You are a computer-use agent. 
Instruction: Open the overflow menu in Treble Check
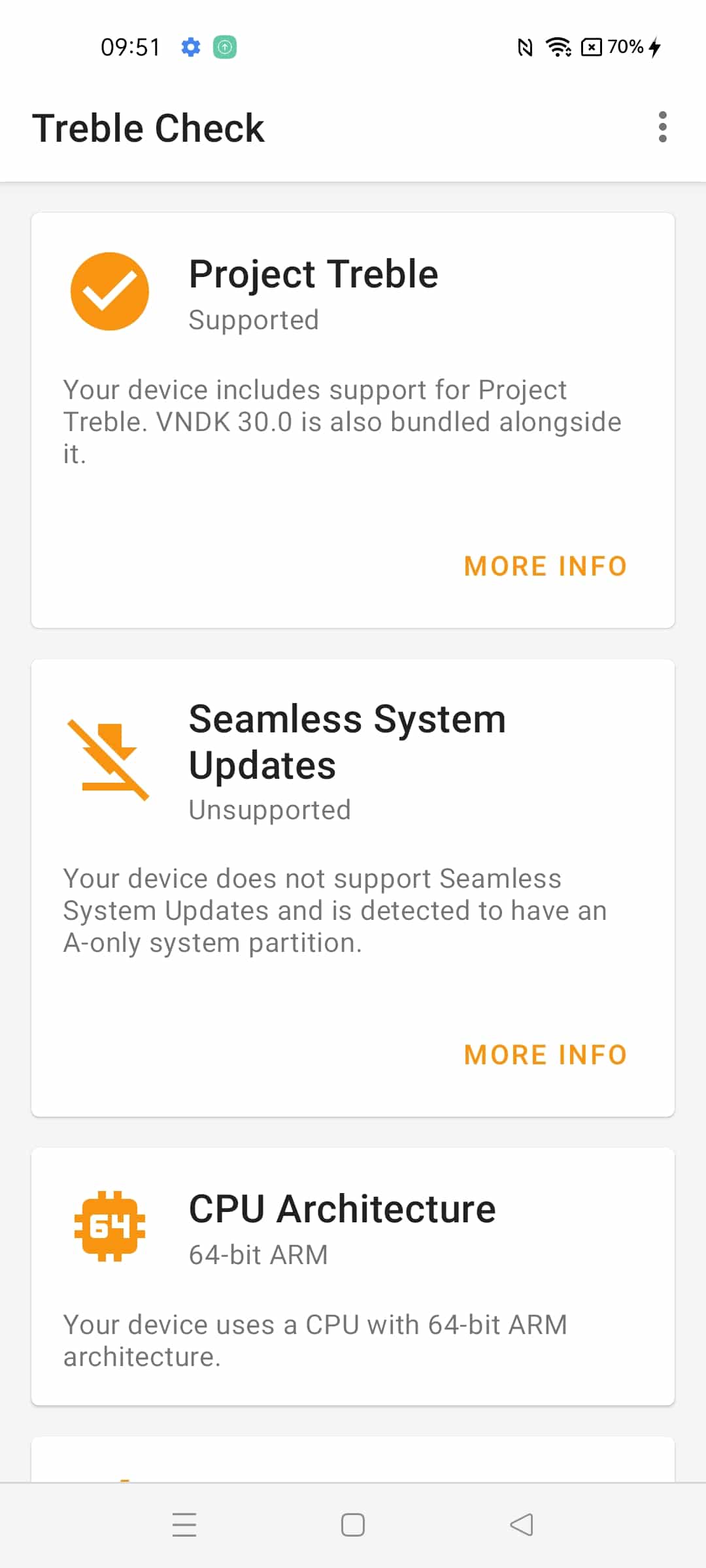(x=662, y=127)
